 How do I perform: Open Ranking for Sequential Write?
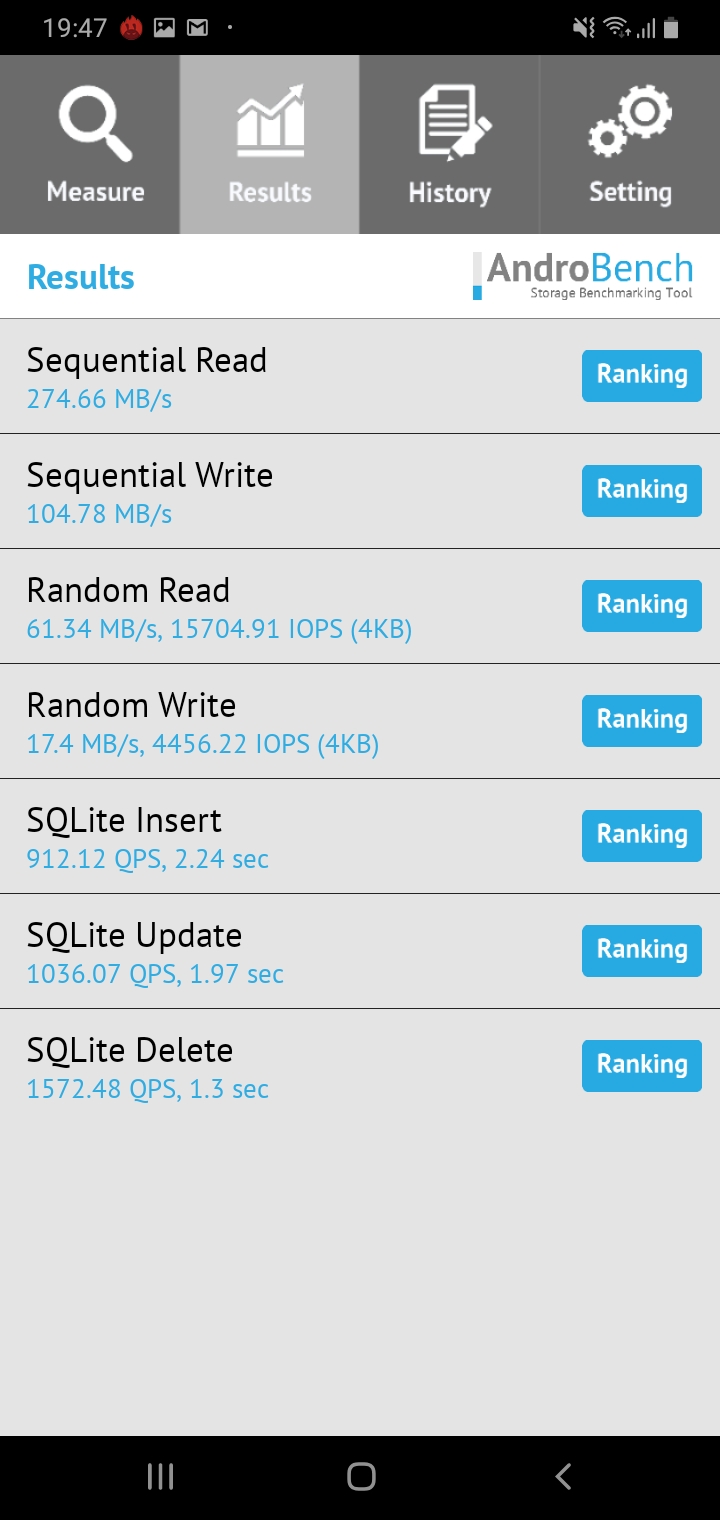pos(642,491)
